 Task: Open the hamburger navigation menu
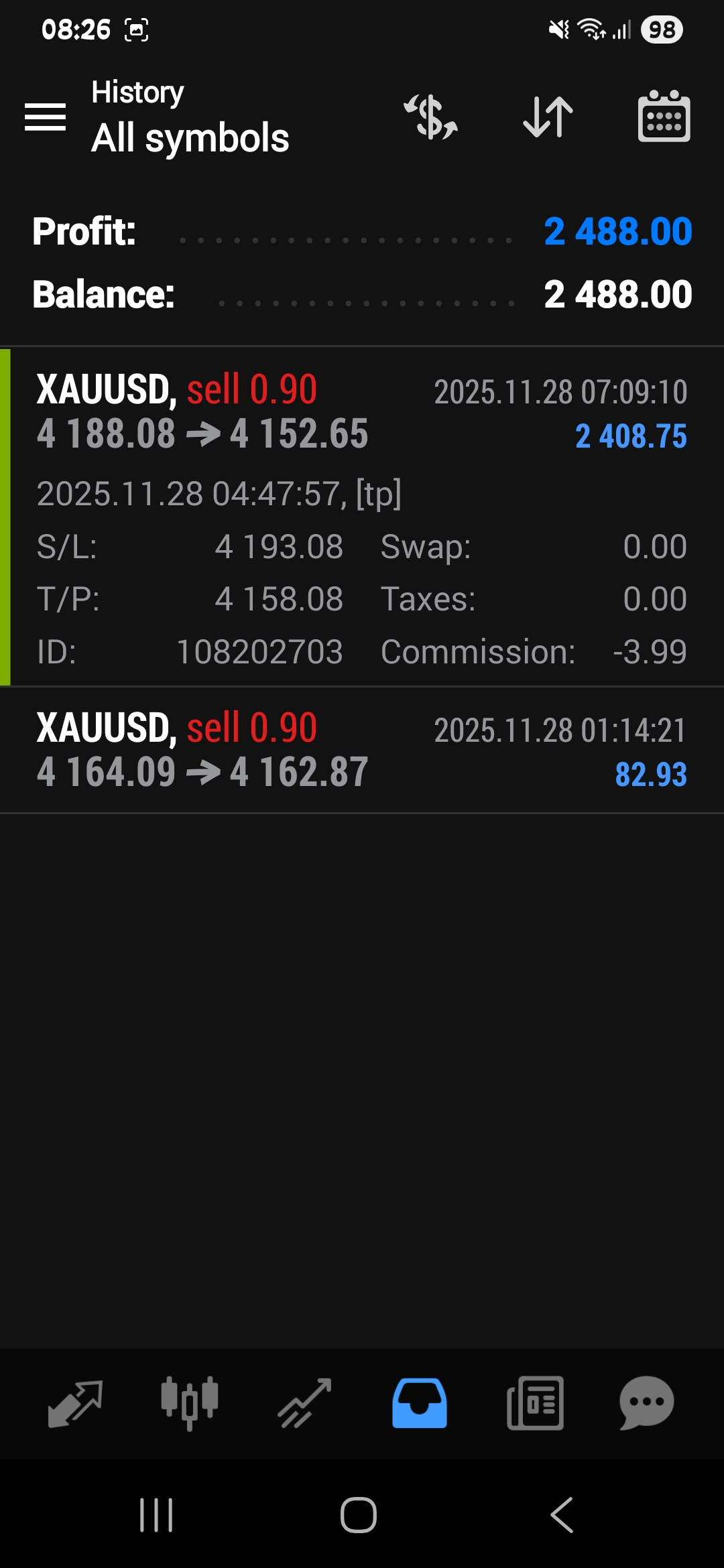pos(45,117)
